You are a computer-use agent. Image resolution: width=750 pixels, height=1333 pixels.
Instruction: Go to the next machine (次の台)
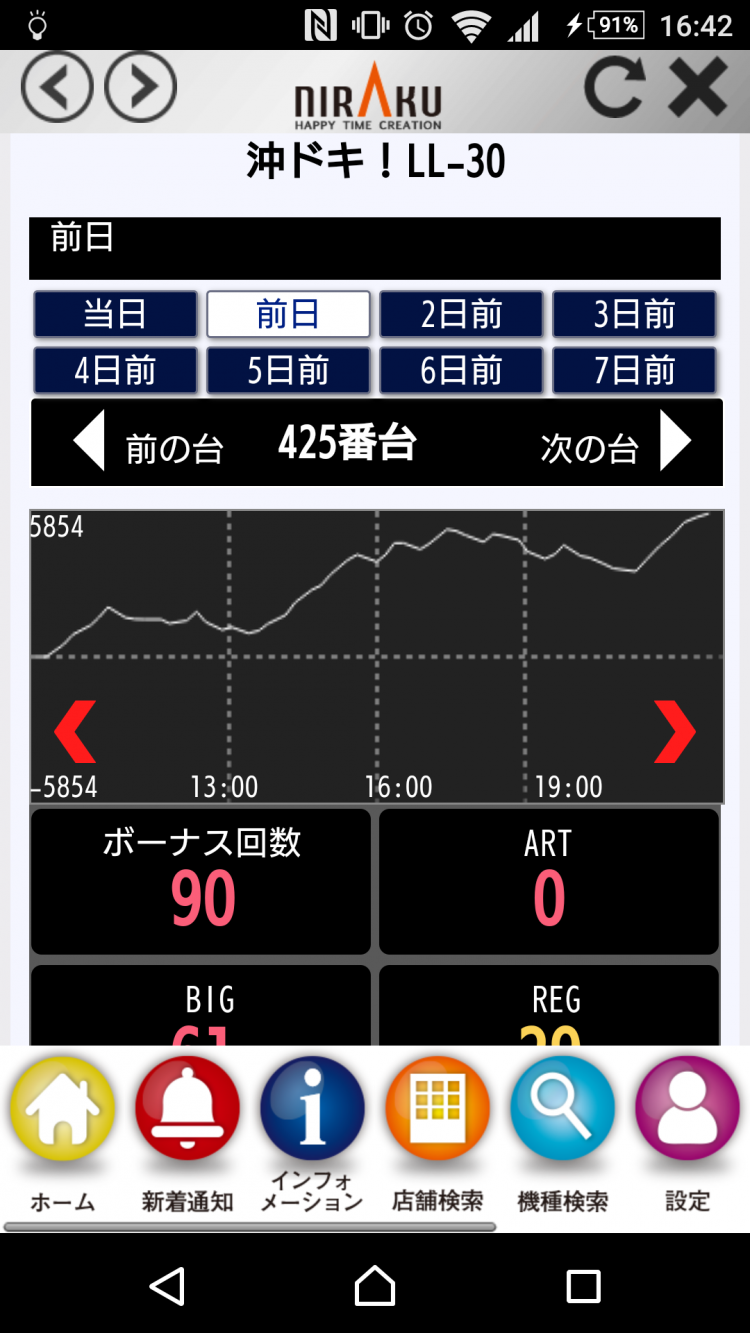[x=616, y=443]
